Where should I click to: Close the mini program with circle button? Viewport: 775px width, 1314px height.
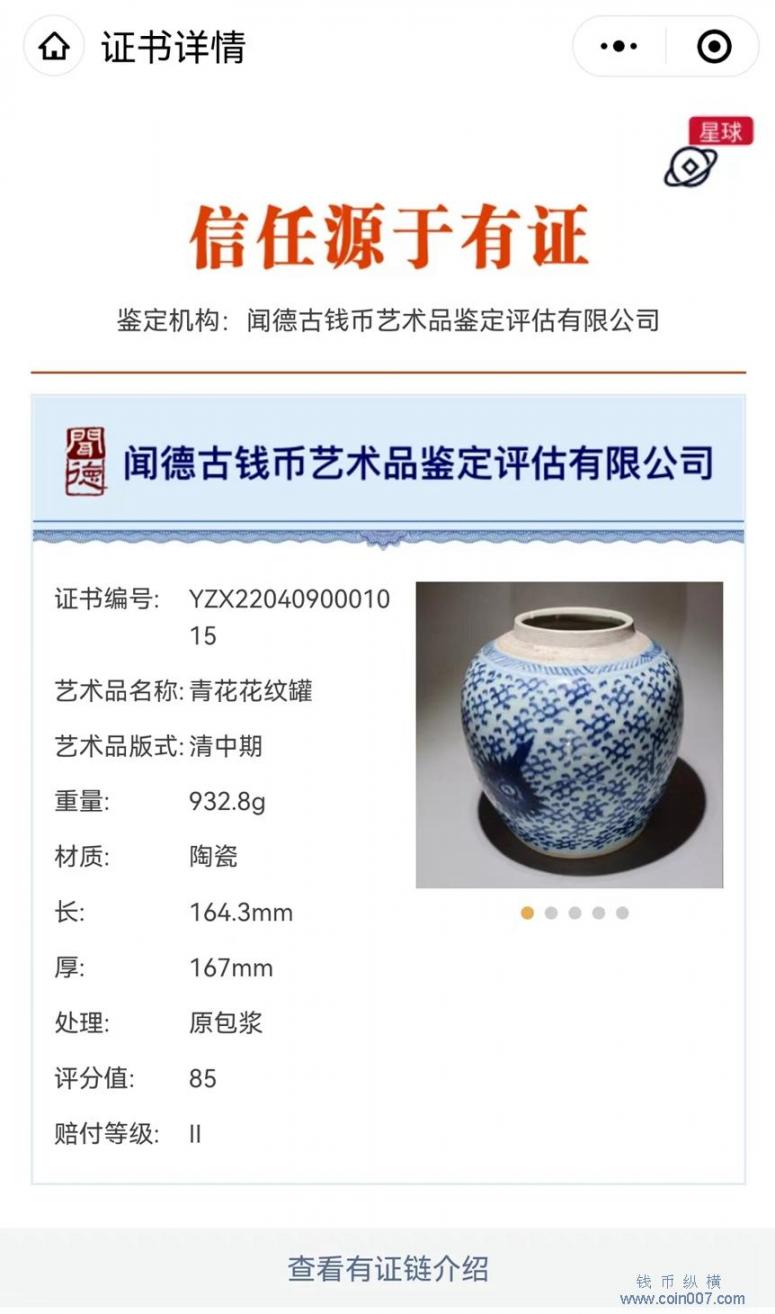[x=713, y=47]
